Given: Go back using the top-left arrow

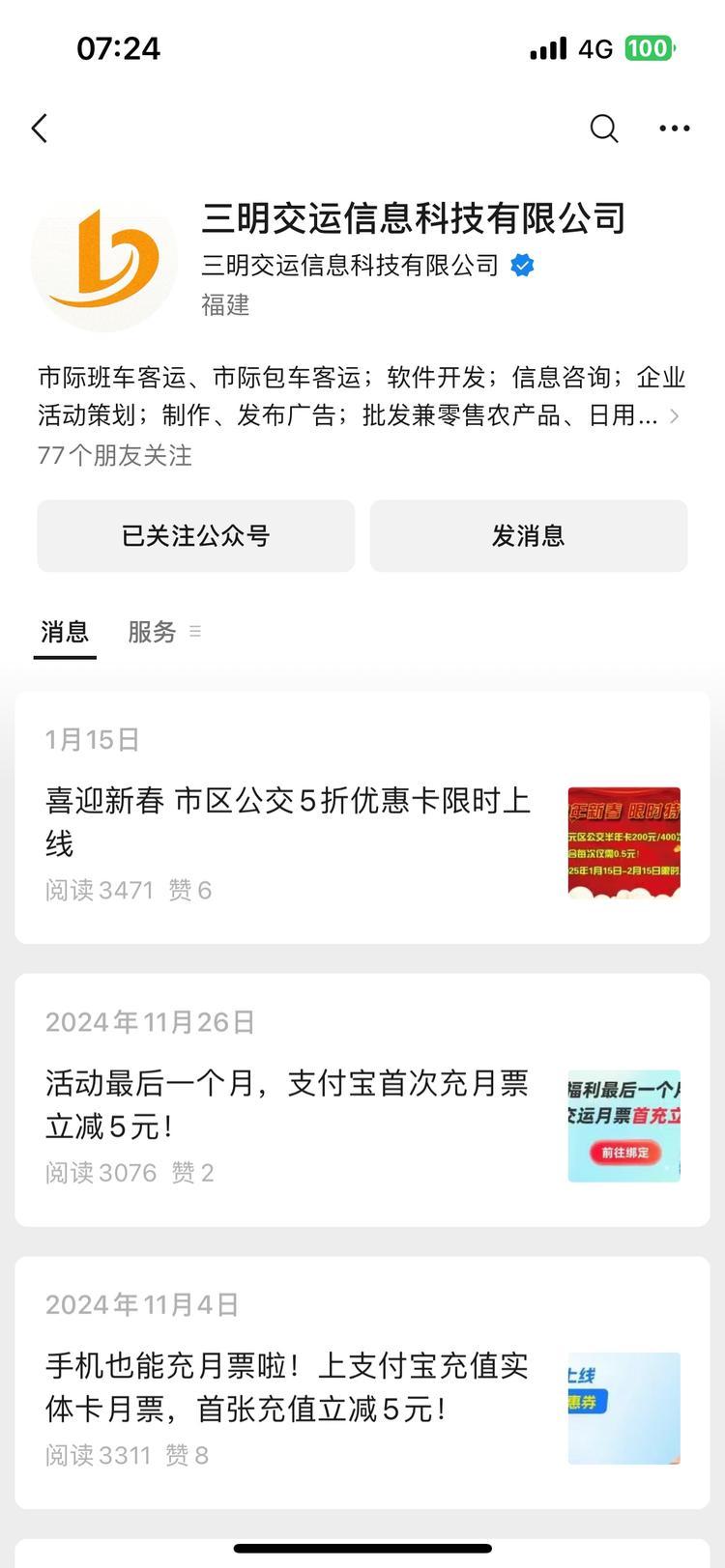Looking at the screenshot, I should point(40,128).
